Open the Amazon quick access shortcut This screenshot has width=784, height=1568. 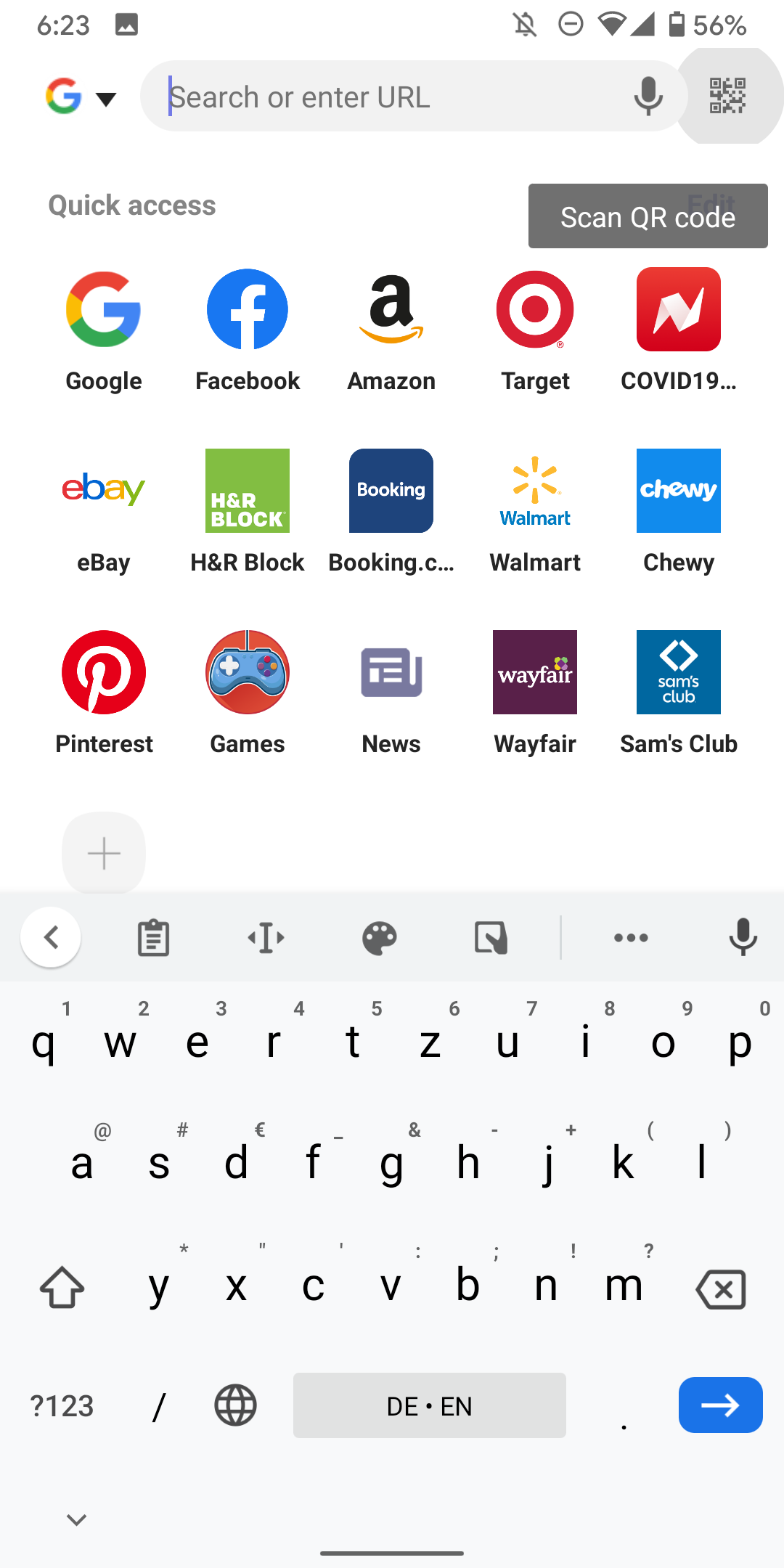(391, 309)
